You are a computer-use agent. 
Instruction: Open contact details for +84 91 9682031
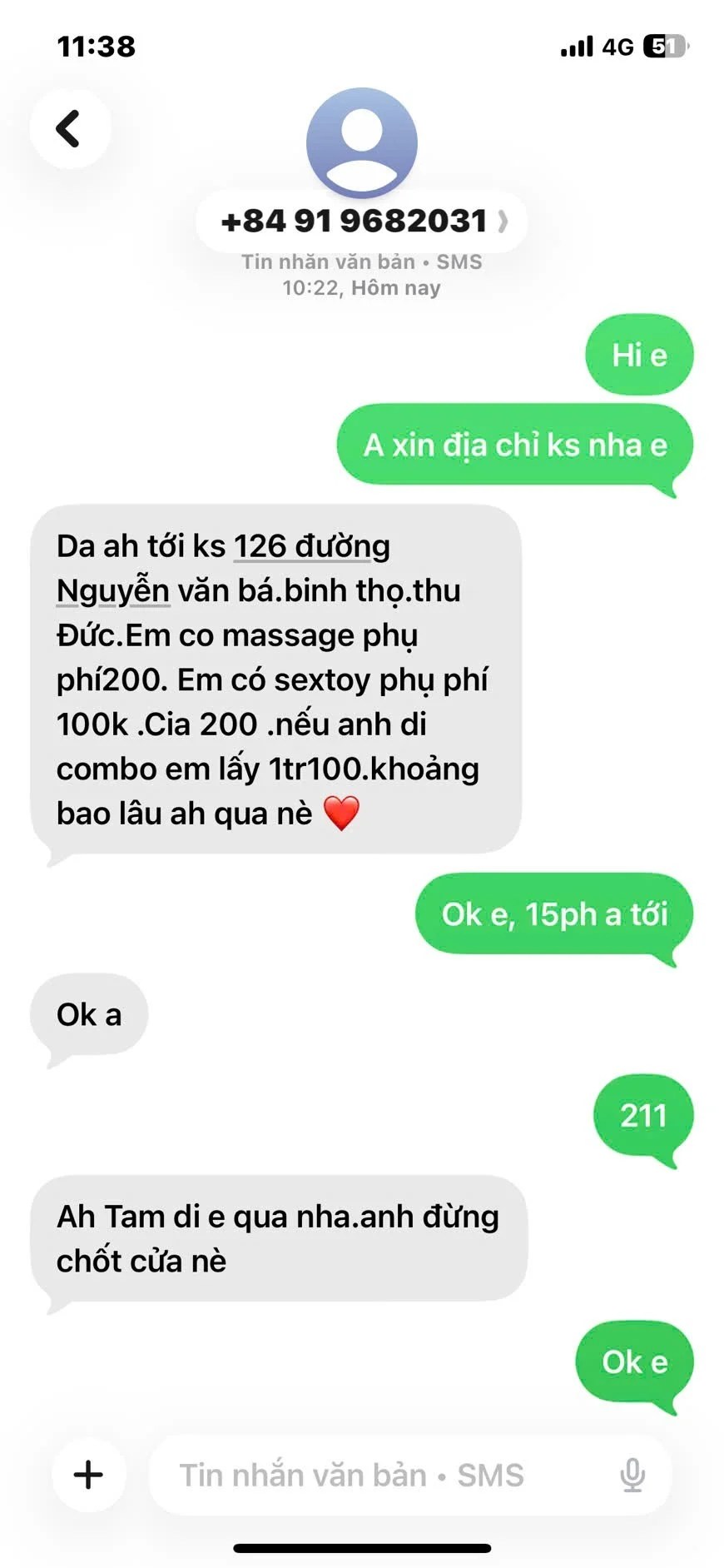pyautogui.click(x=361, y=222)
